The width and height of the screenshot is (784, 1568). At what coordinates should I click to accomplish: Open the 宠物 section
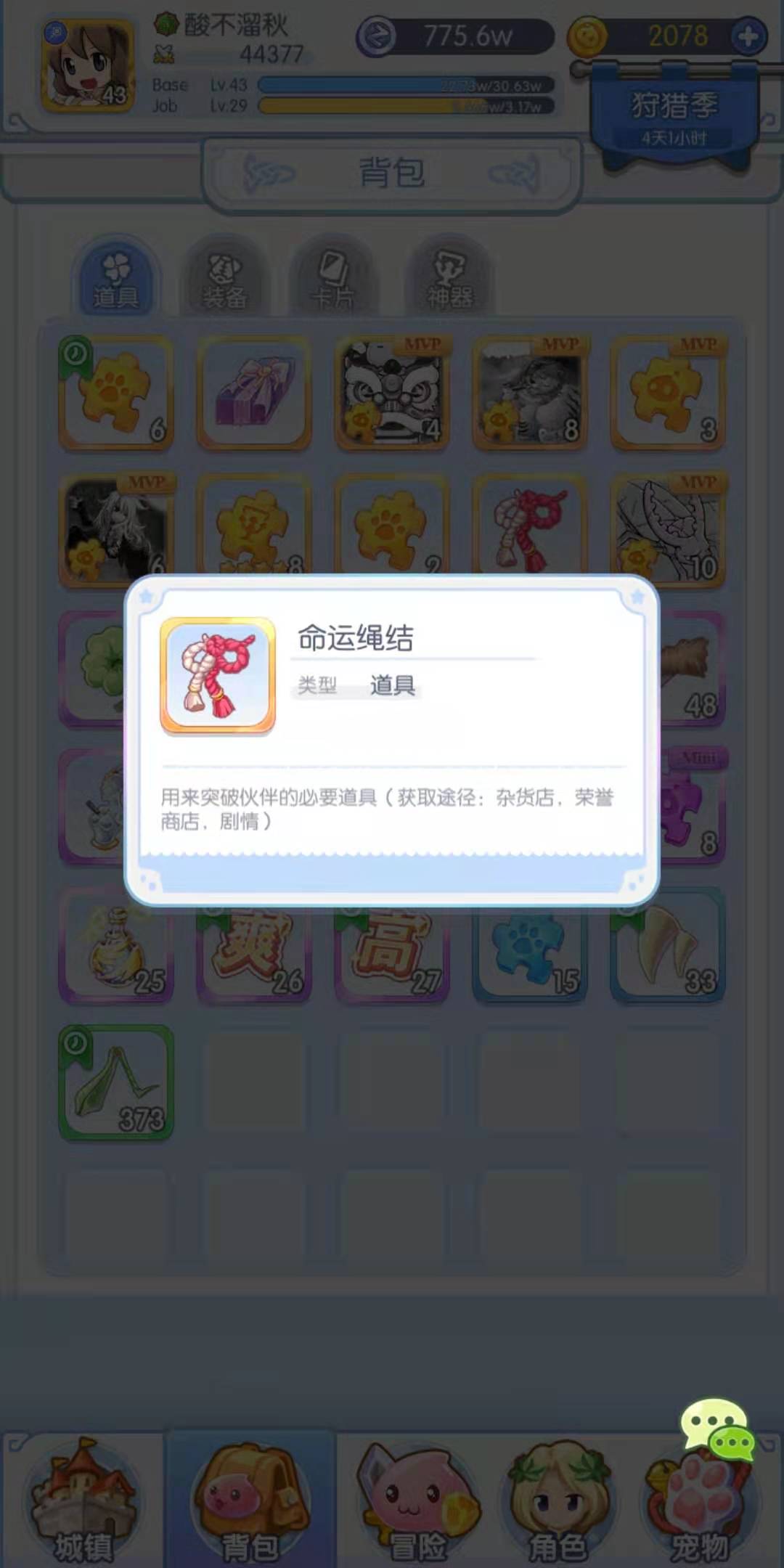[698, 1499]
